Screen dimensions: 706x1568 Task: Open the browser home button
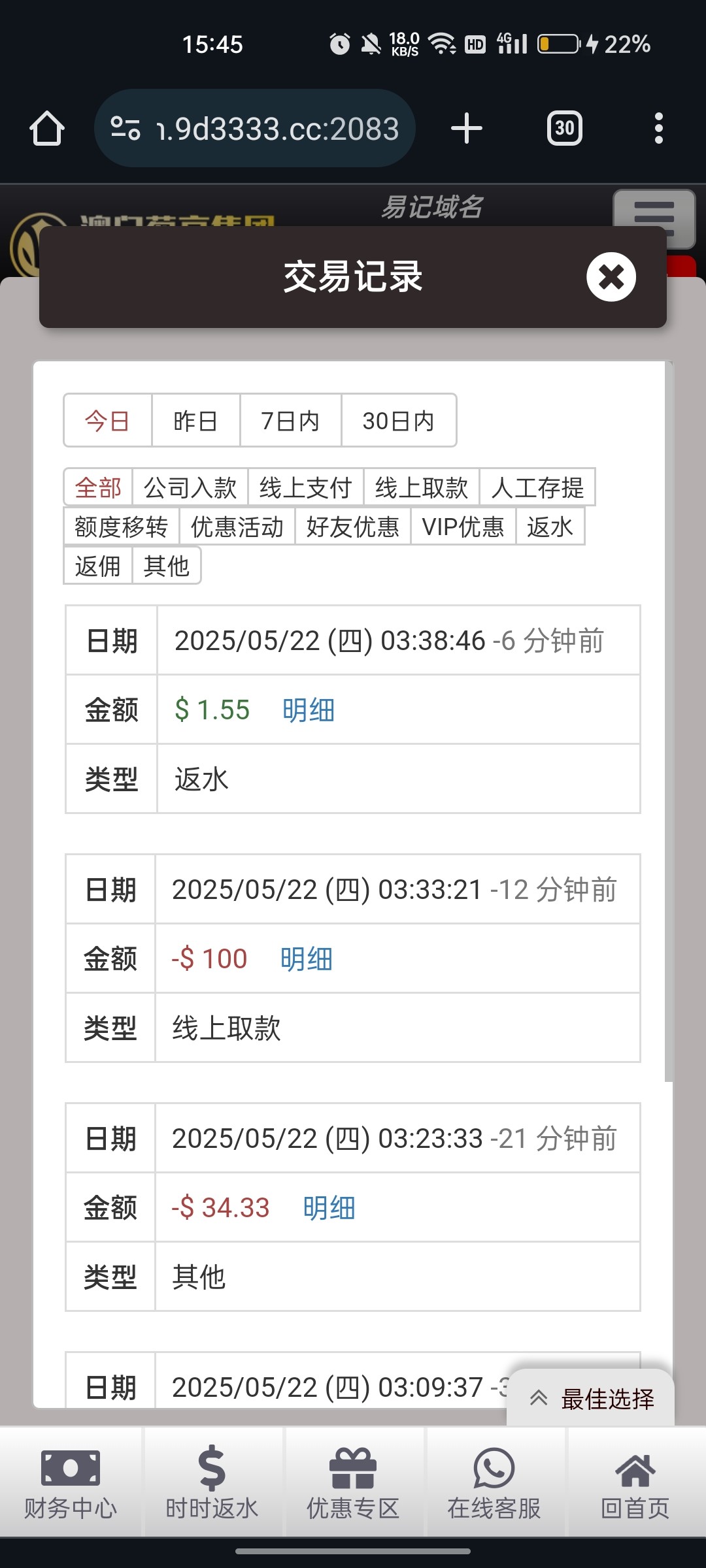point(47,128)
